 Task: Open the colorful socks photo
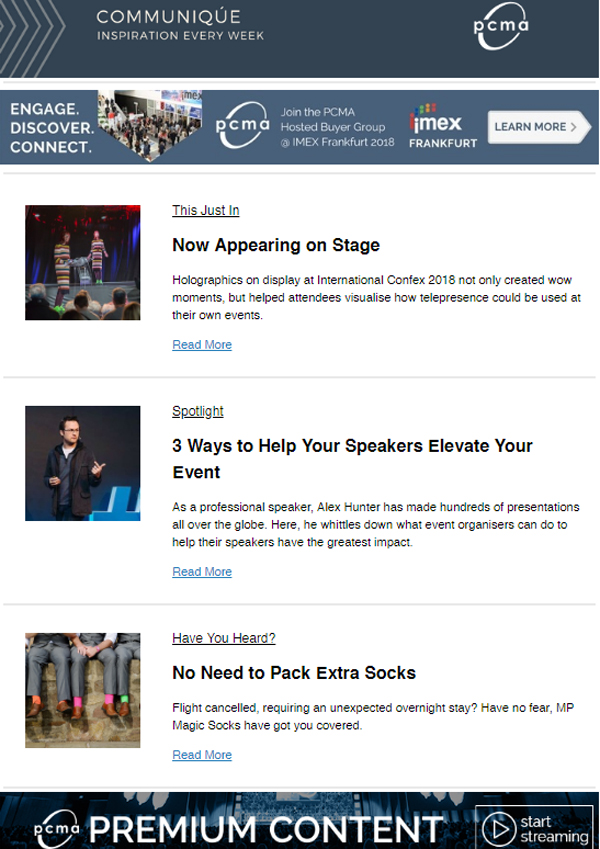(x=82, y=690)
